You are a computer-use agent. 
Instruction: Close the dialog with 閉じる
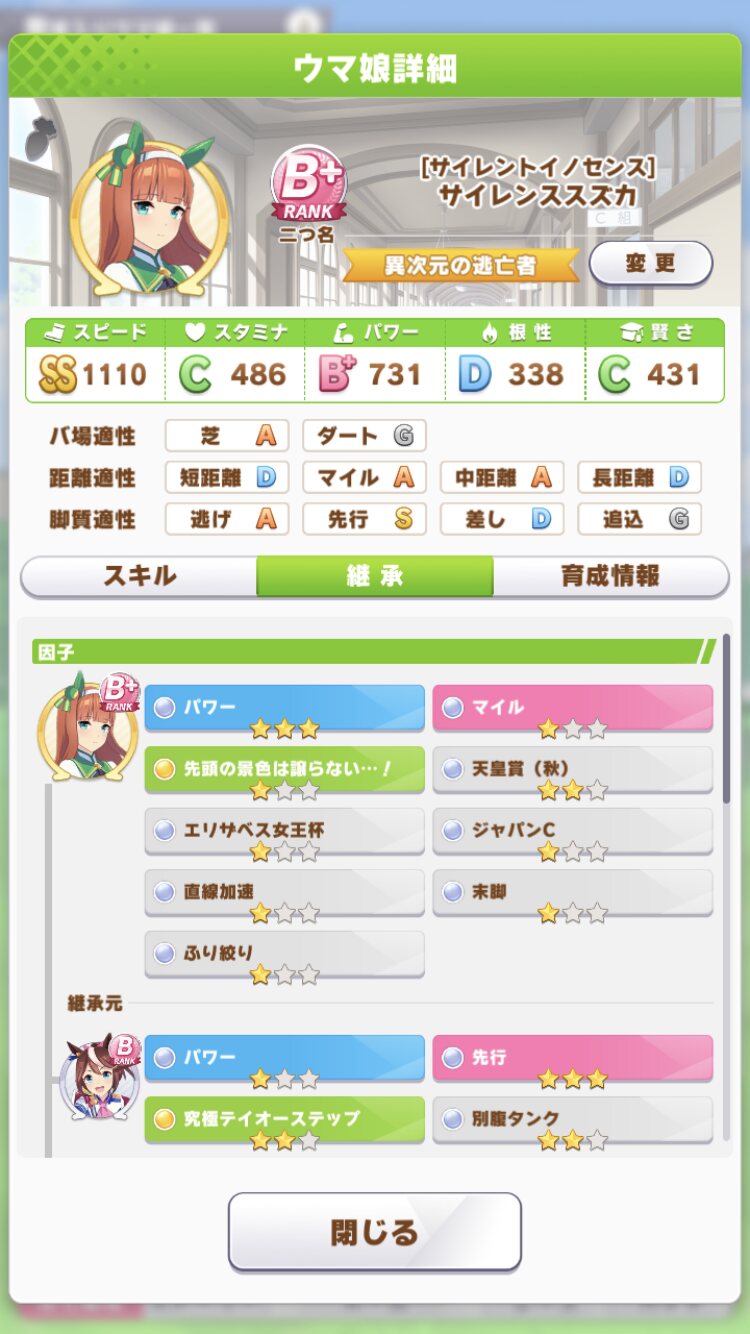point(375,1231)
